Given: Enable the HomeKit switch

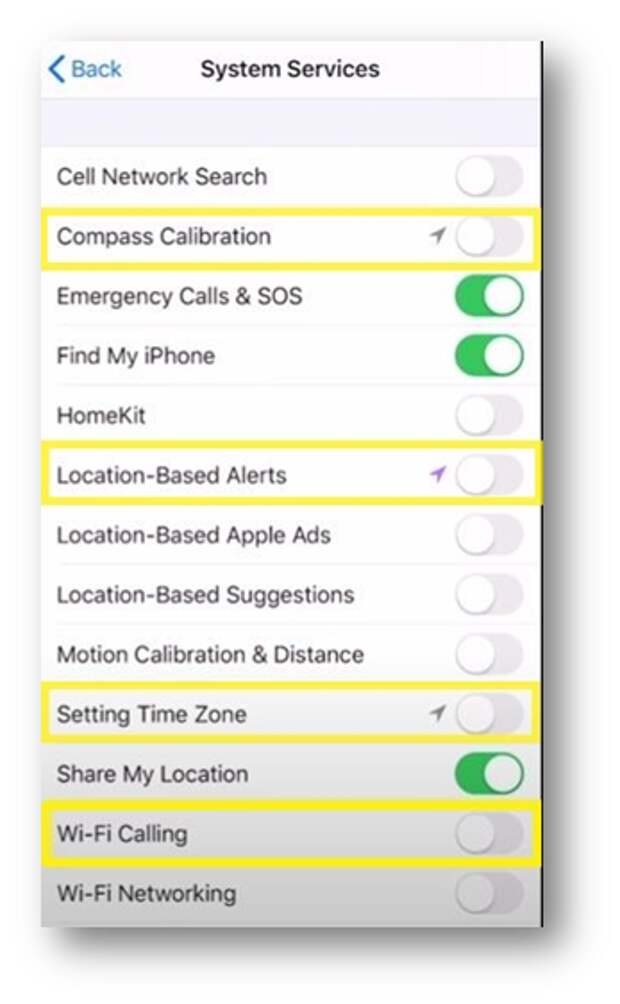Looking at the screenshot, I should pyautogui.click(x=489, y=415).
